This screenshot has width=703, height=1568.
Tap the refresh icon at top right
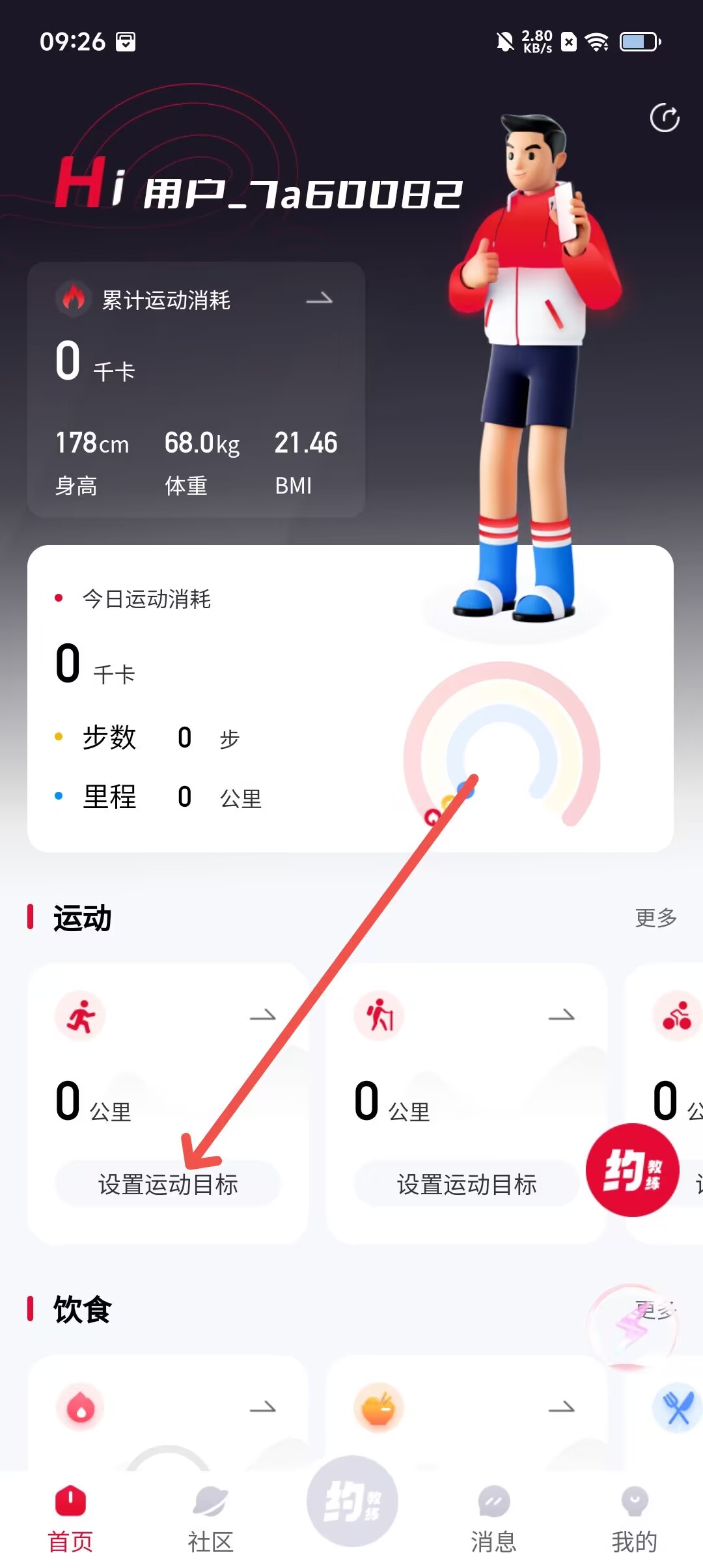[665, 118]
